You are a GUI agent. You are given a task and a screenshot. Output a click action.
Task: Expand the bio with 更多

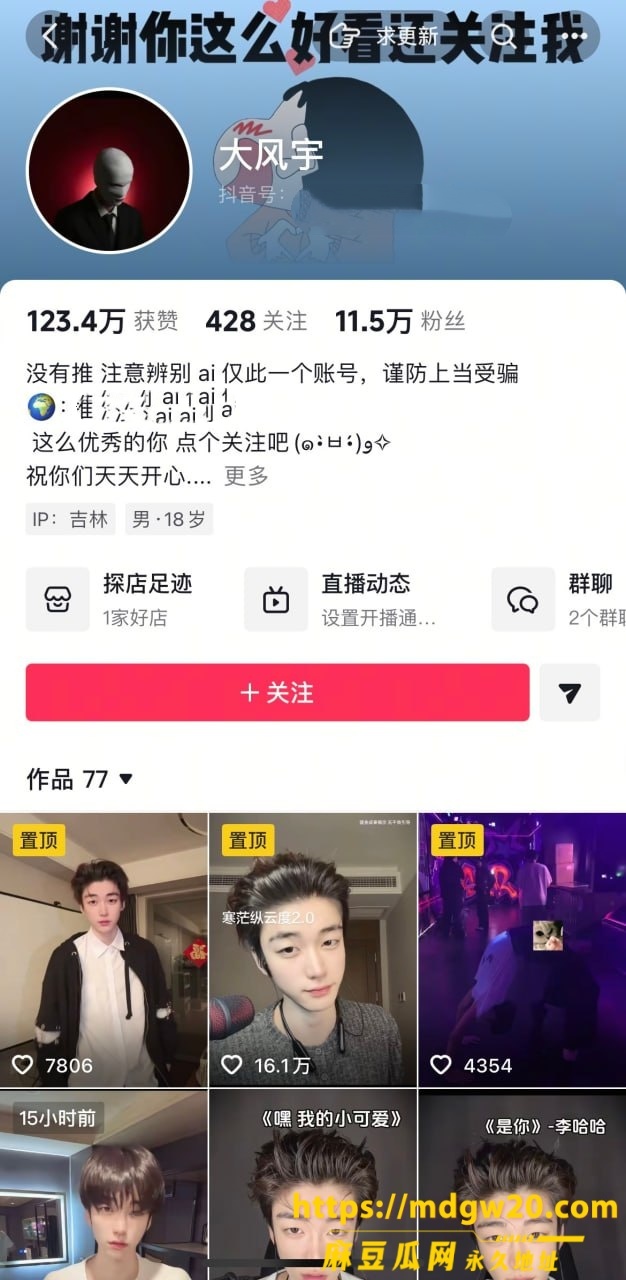click(x=246, y=476)
